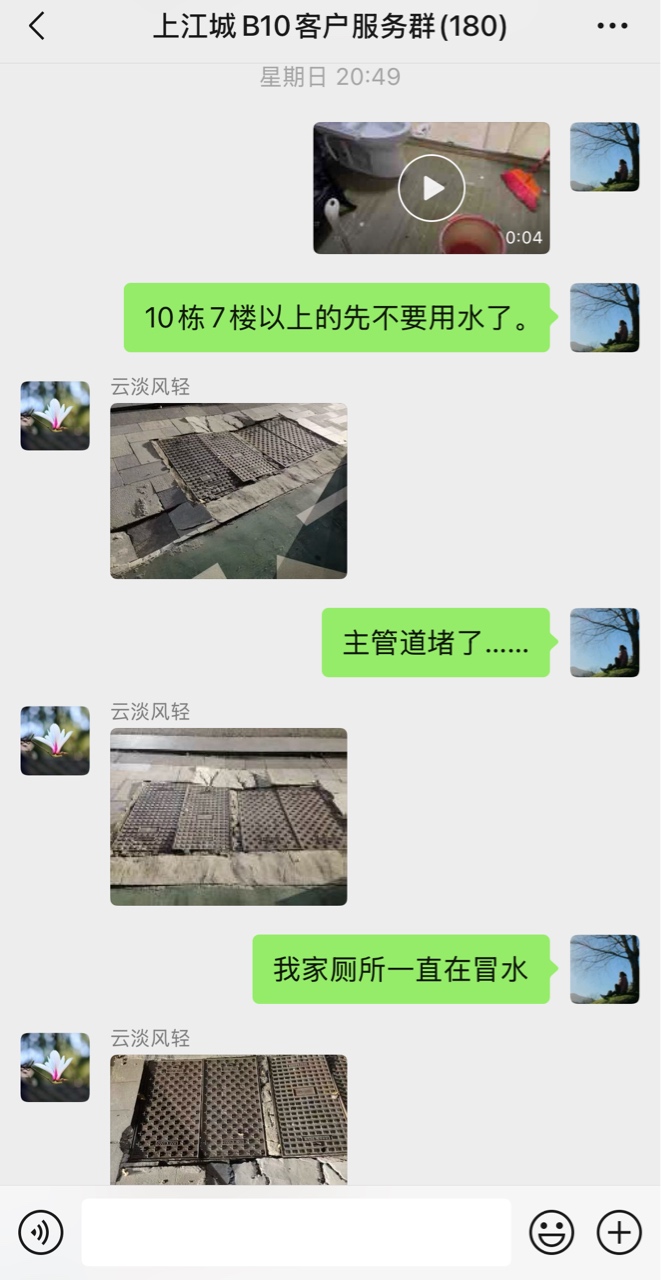The width and height of the screenshot is (661, 1280).
Task: Go back from the group chat
Action: click(x=37, y=27)
